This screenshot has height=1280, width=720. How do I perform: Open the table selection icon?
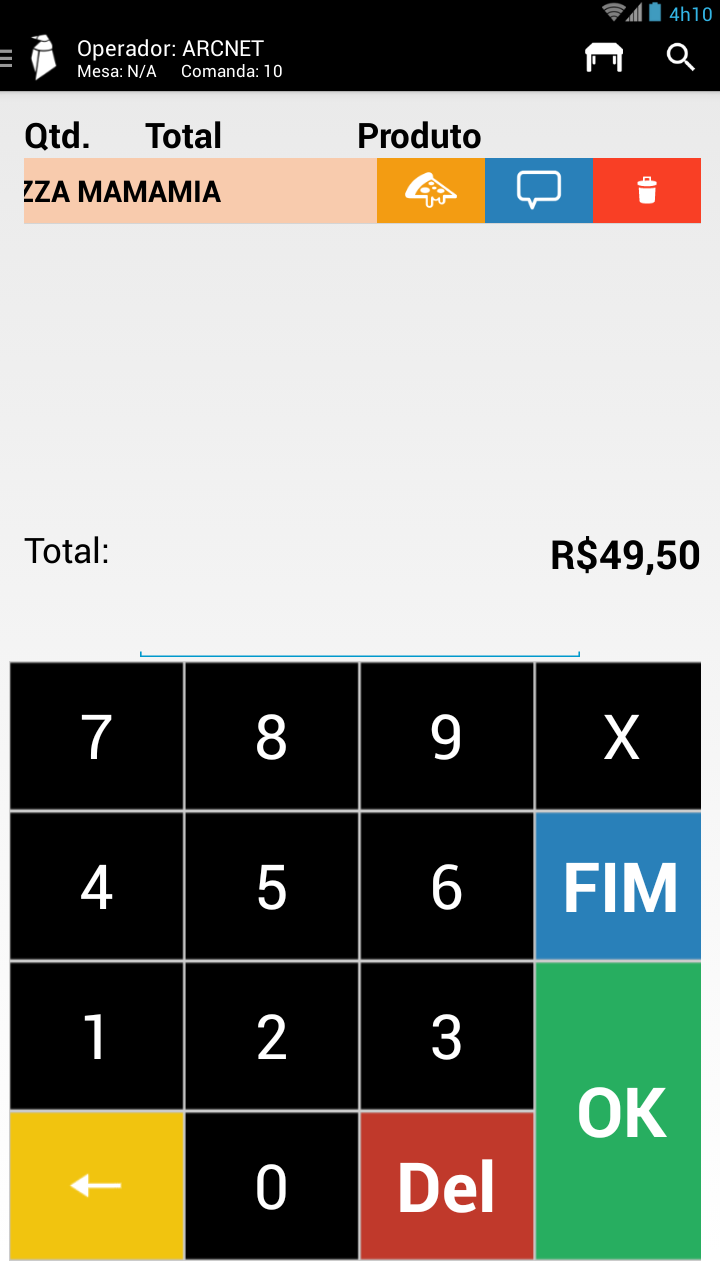tap(604, 57)
